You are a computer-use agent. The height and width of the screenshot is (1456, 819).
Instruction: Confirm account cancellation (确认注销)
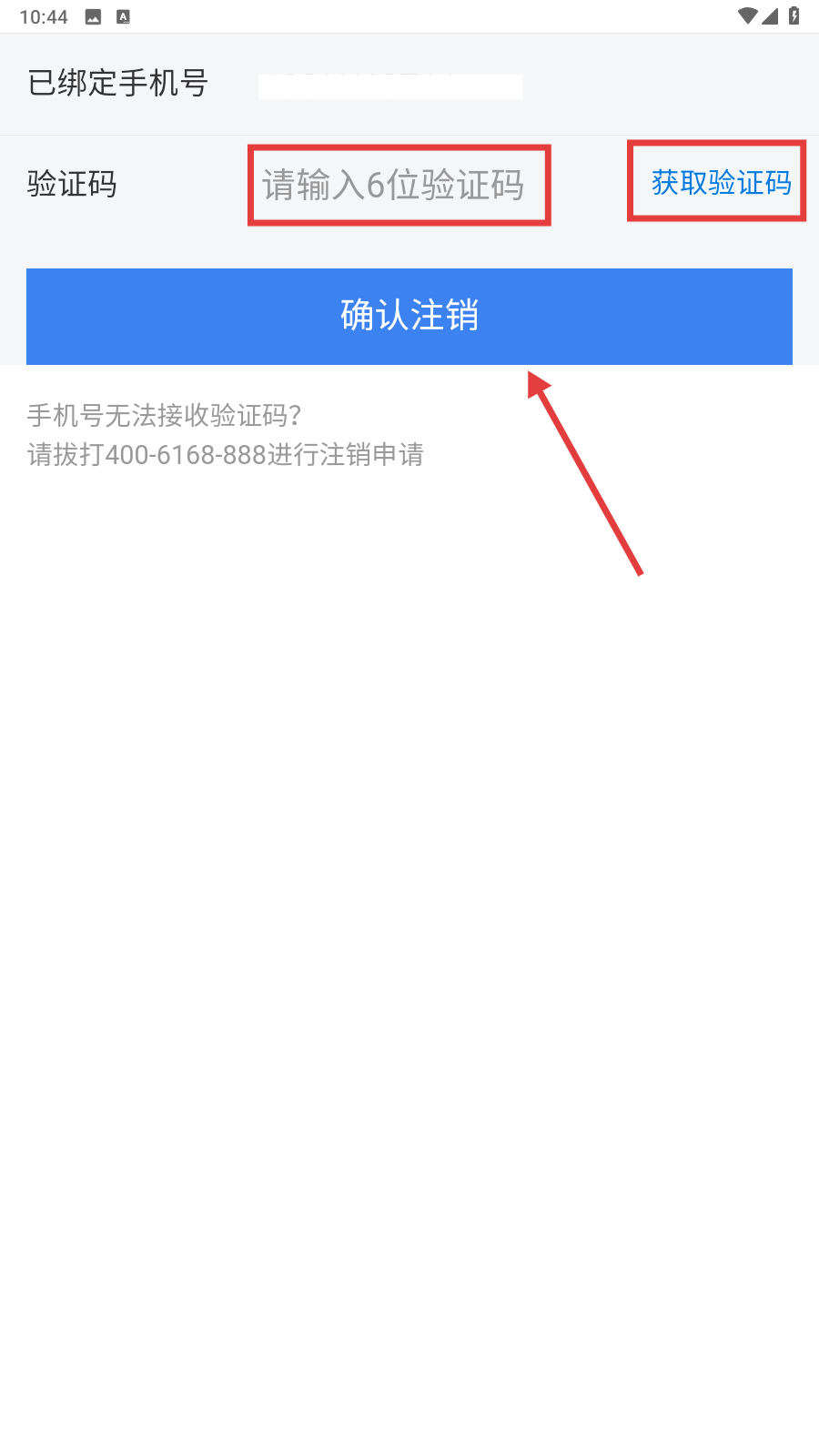[409, 316]
